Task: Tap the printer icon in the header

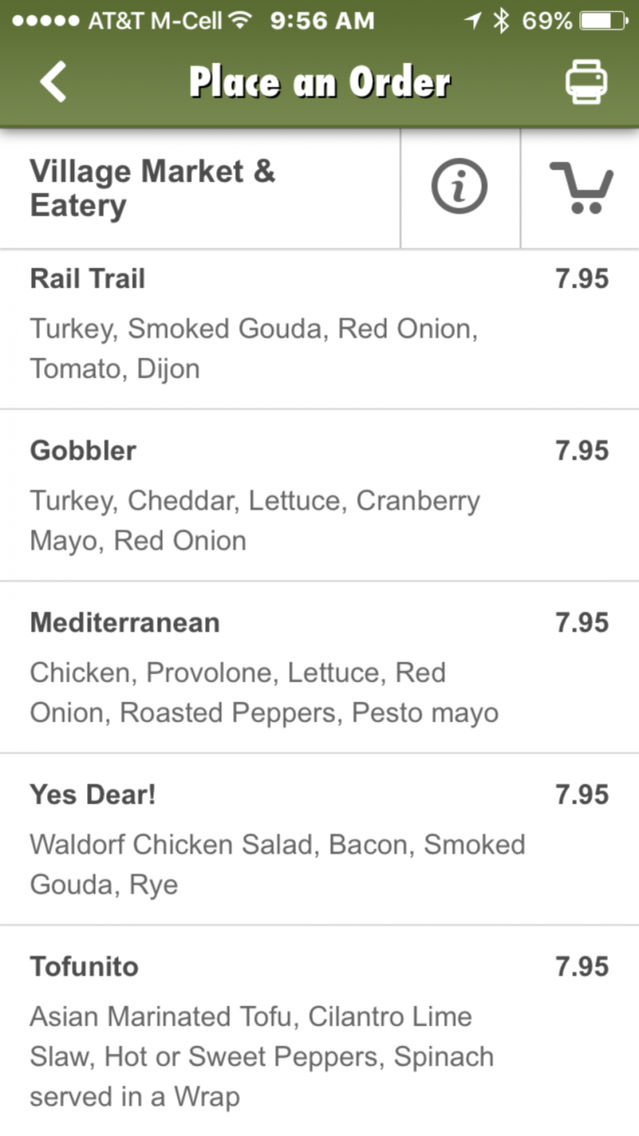Action: coord(586,82)
